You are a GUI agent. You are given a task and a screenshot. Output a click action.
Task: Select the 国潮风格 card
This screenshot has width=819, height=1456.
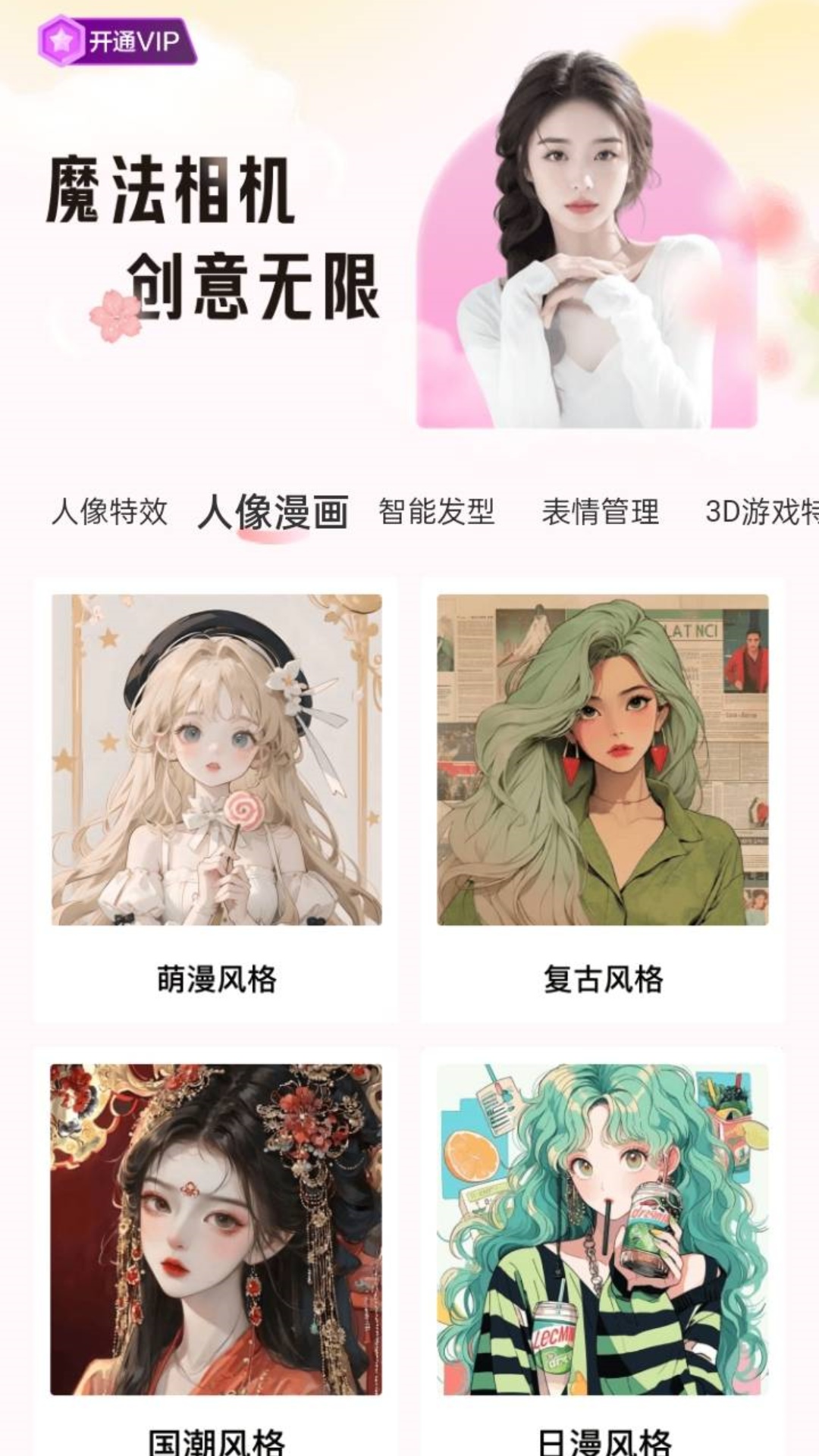pos(216,1253)
